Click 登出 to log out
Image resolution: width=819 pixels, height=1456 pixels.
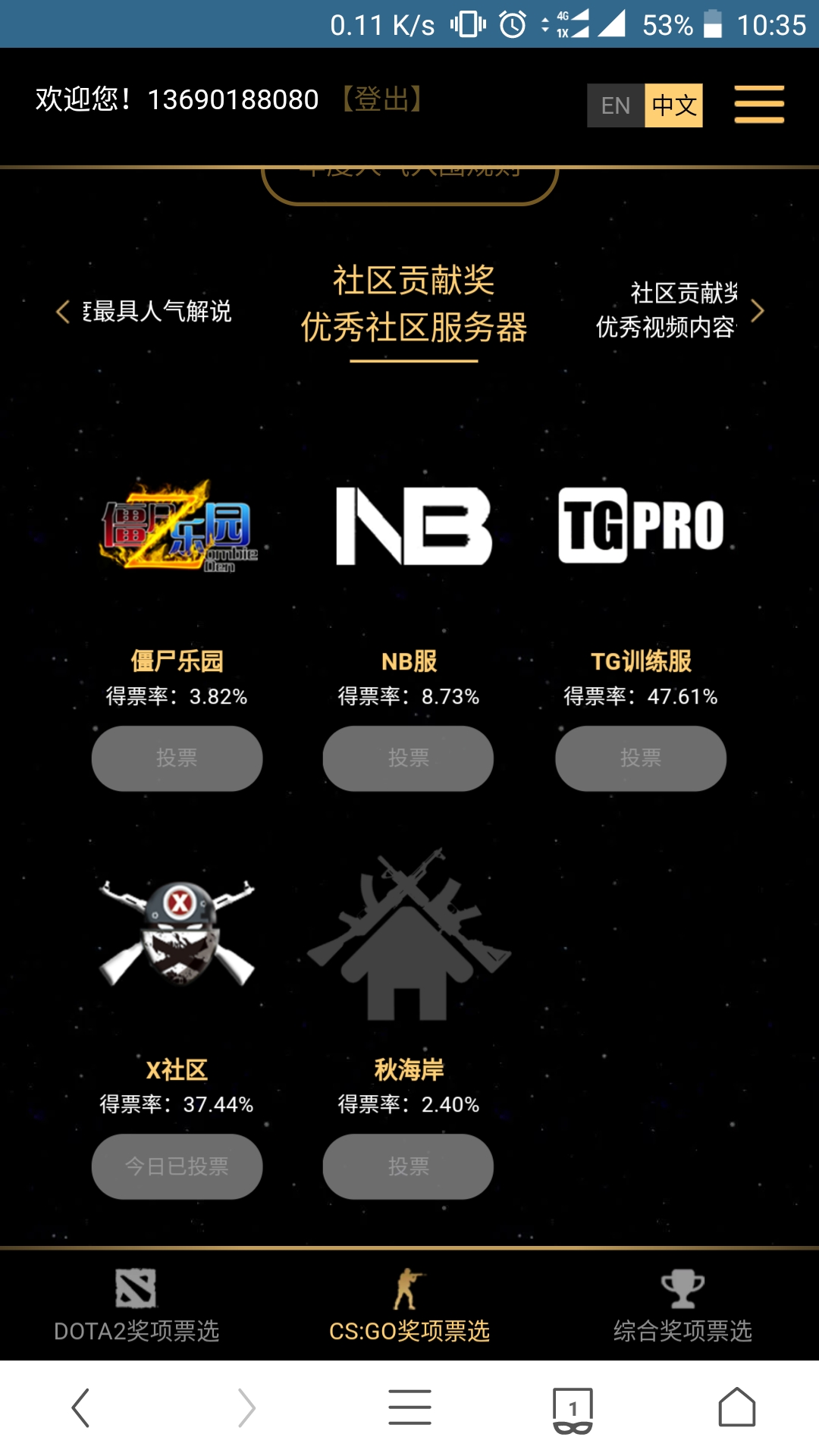click(x=382, y=99)
